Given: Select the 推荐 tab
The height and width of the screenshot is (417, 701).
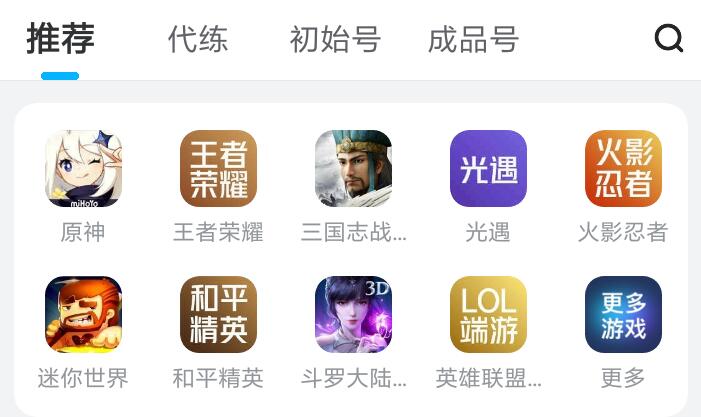Looking at the screenshot, I should [x=60, y=40].
